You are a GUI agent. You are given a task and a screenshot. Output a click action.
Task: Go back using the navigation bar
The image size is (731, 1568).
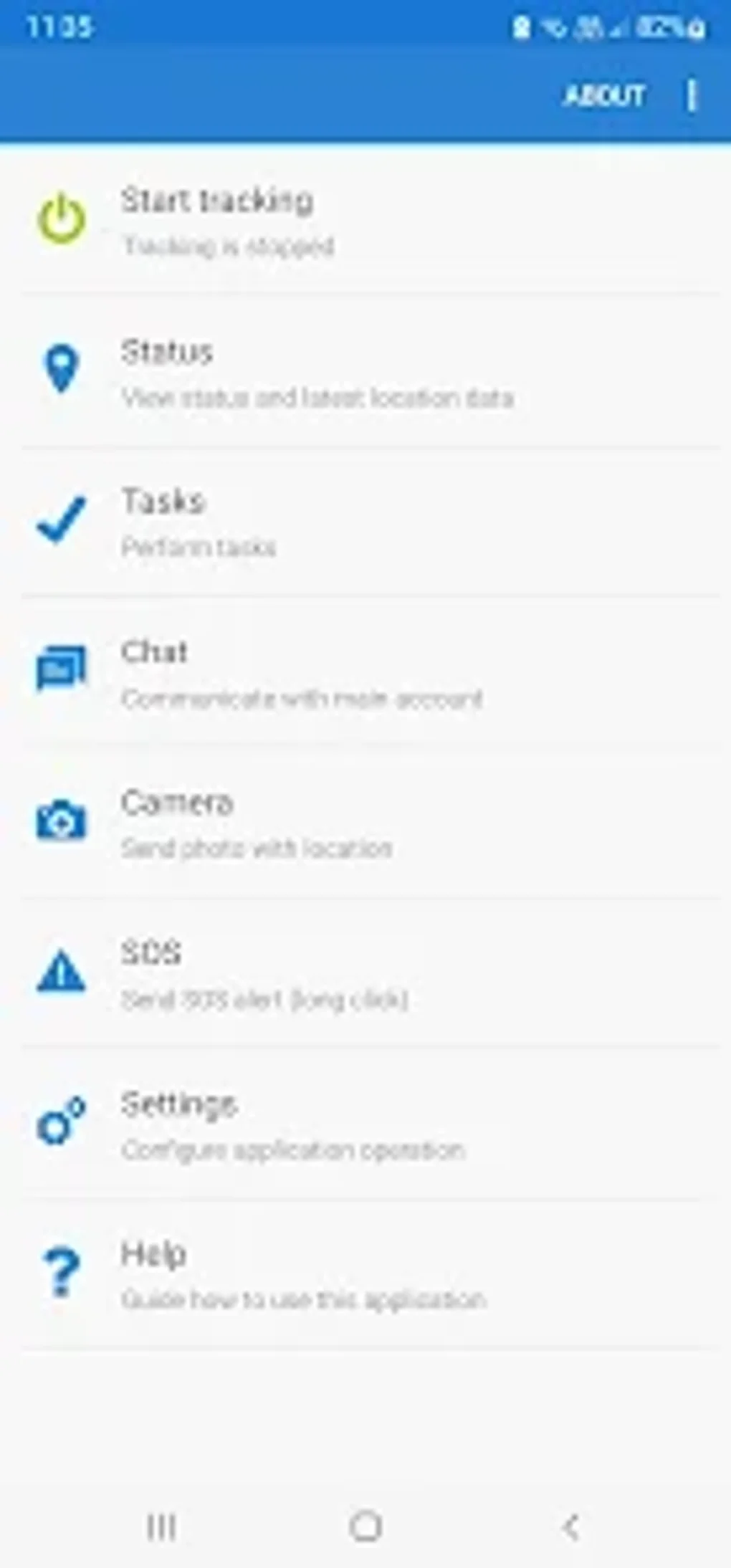(570, 1527)
